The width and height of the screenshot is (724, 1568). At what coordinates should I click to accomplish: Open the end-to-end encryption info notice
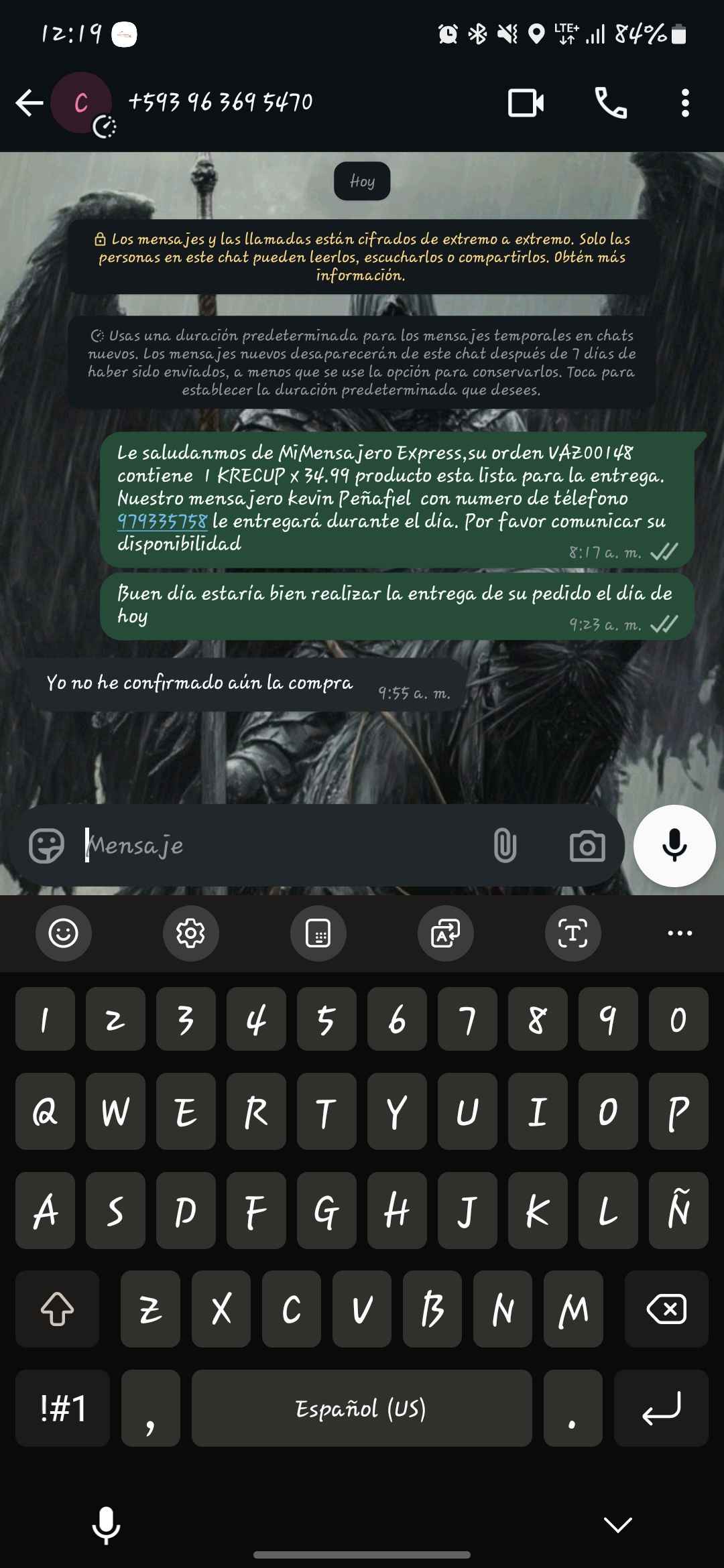(362, 257)
